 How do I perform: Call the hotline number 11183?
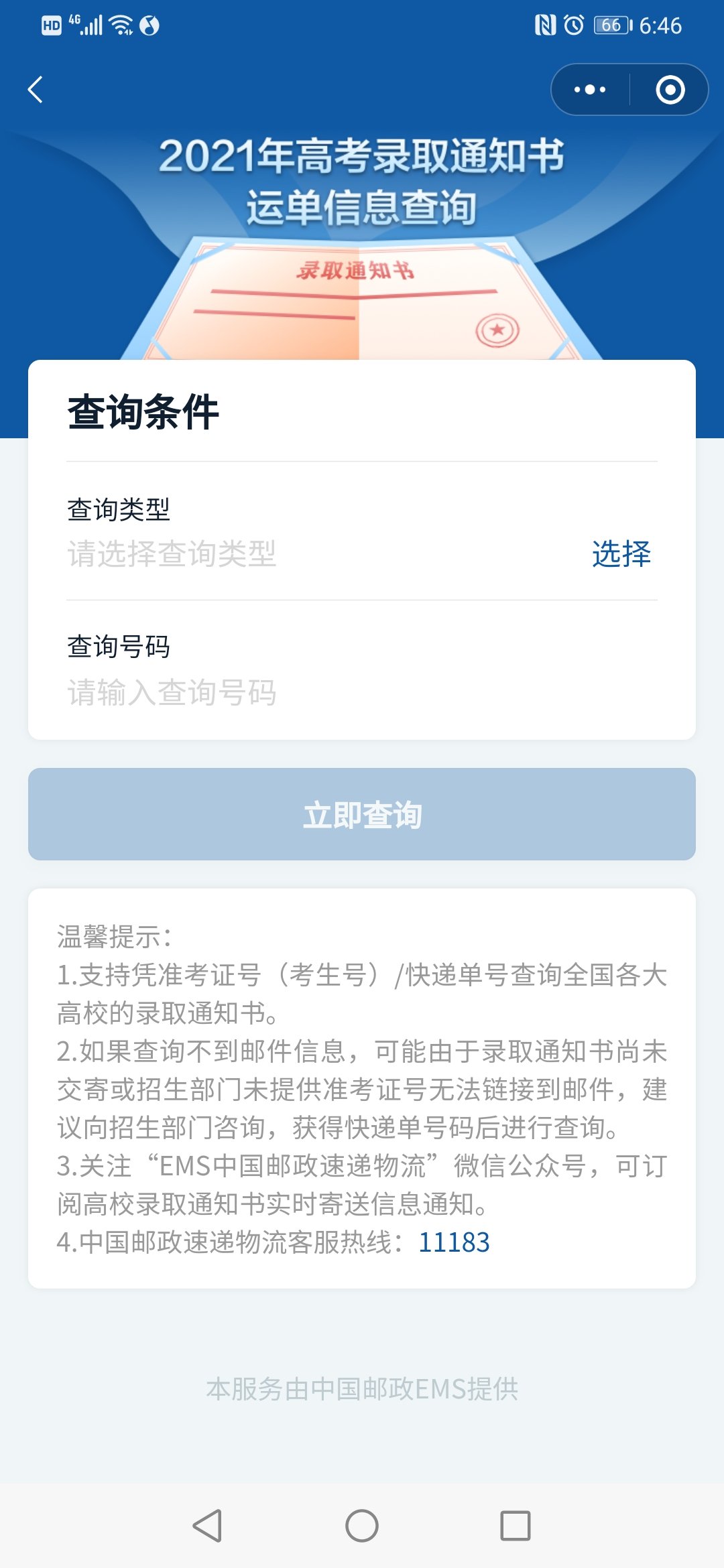(454, 1242)
